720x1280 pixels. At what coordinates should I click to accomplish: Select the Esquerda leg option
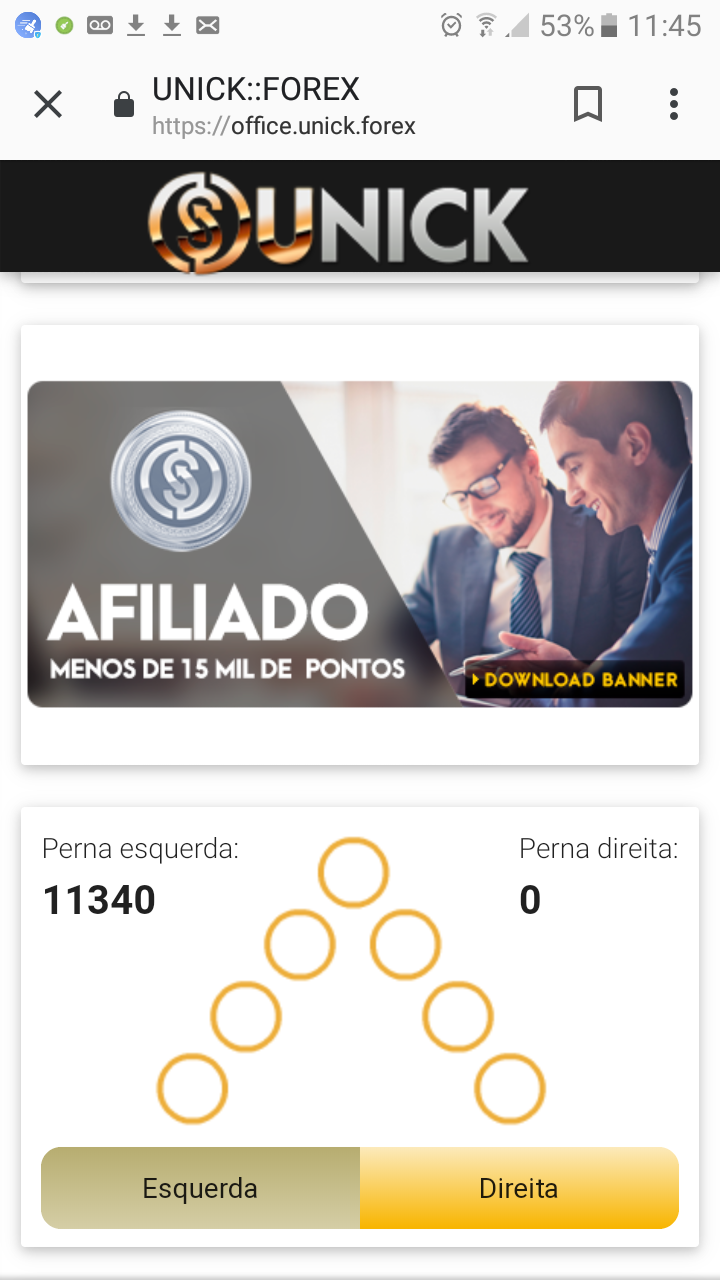(x=200, y=1188)
